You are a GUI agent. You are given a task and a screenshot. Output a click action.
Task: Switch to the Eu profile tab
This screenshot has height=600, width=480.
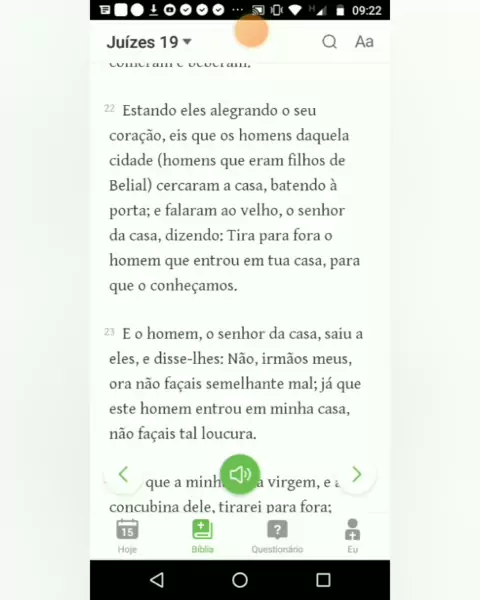pyautogui.click(x=353, y=536)
